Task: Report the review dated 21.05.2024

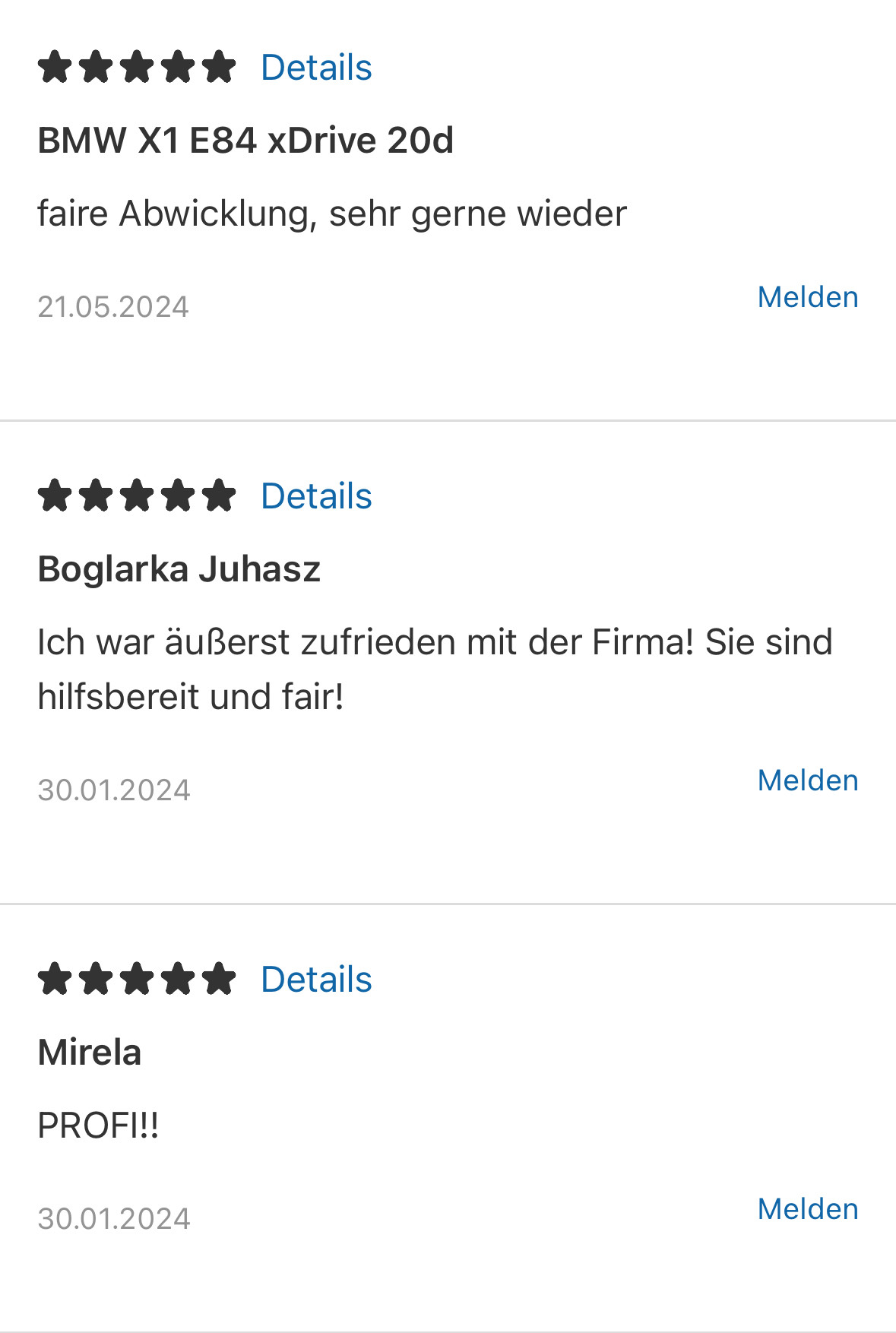Action: coord(807,297)
